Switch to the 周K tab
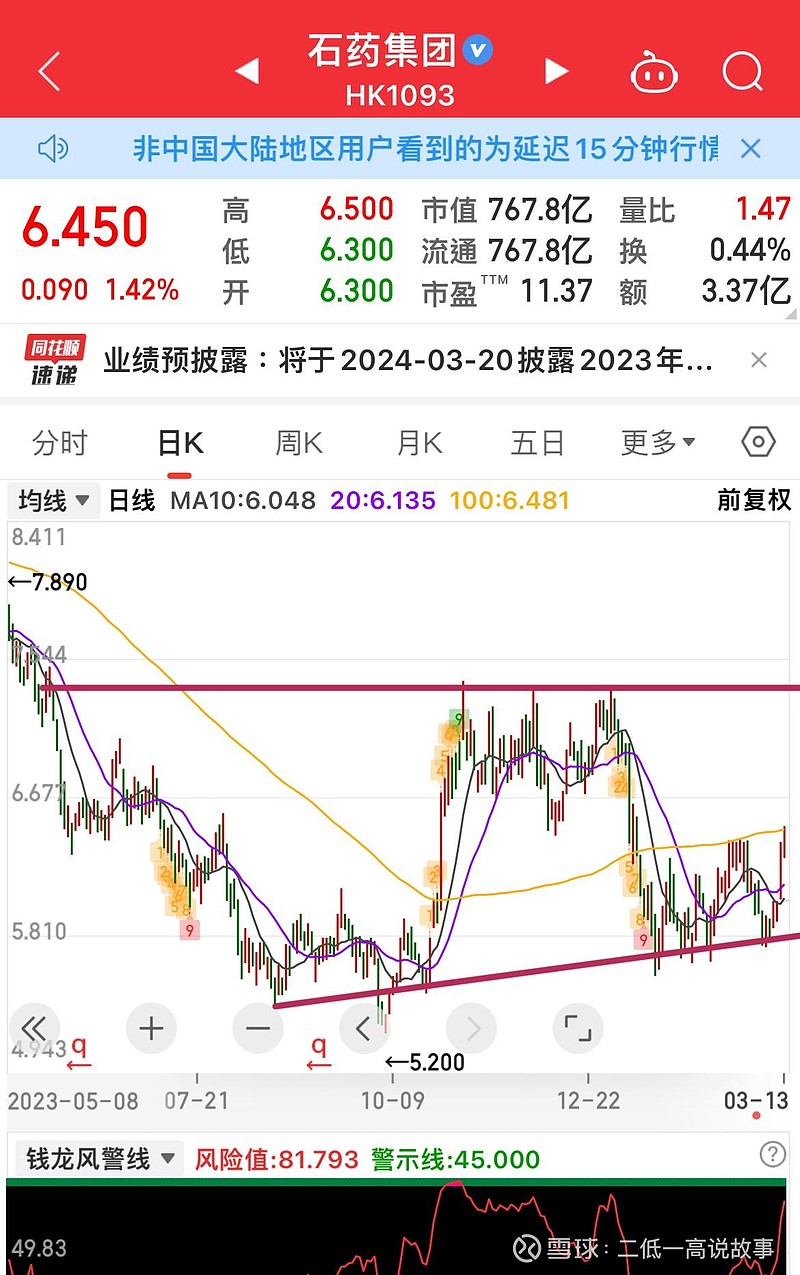This screenshot has height=1275, width=800. click(297, 441)
